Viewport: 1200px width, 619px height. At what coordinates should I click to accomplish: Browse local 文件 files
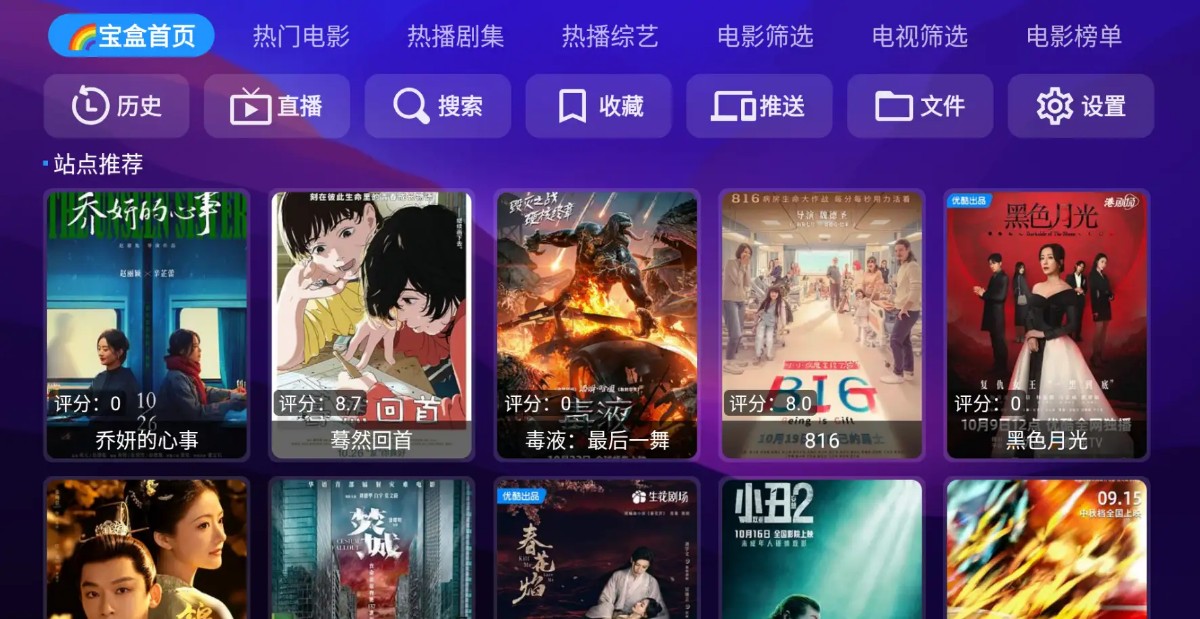click(920, 106)
